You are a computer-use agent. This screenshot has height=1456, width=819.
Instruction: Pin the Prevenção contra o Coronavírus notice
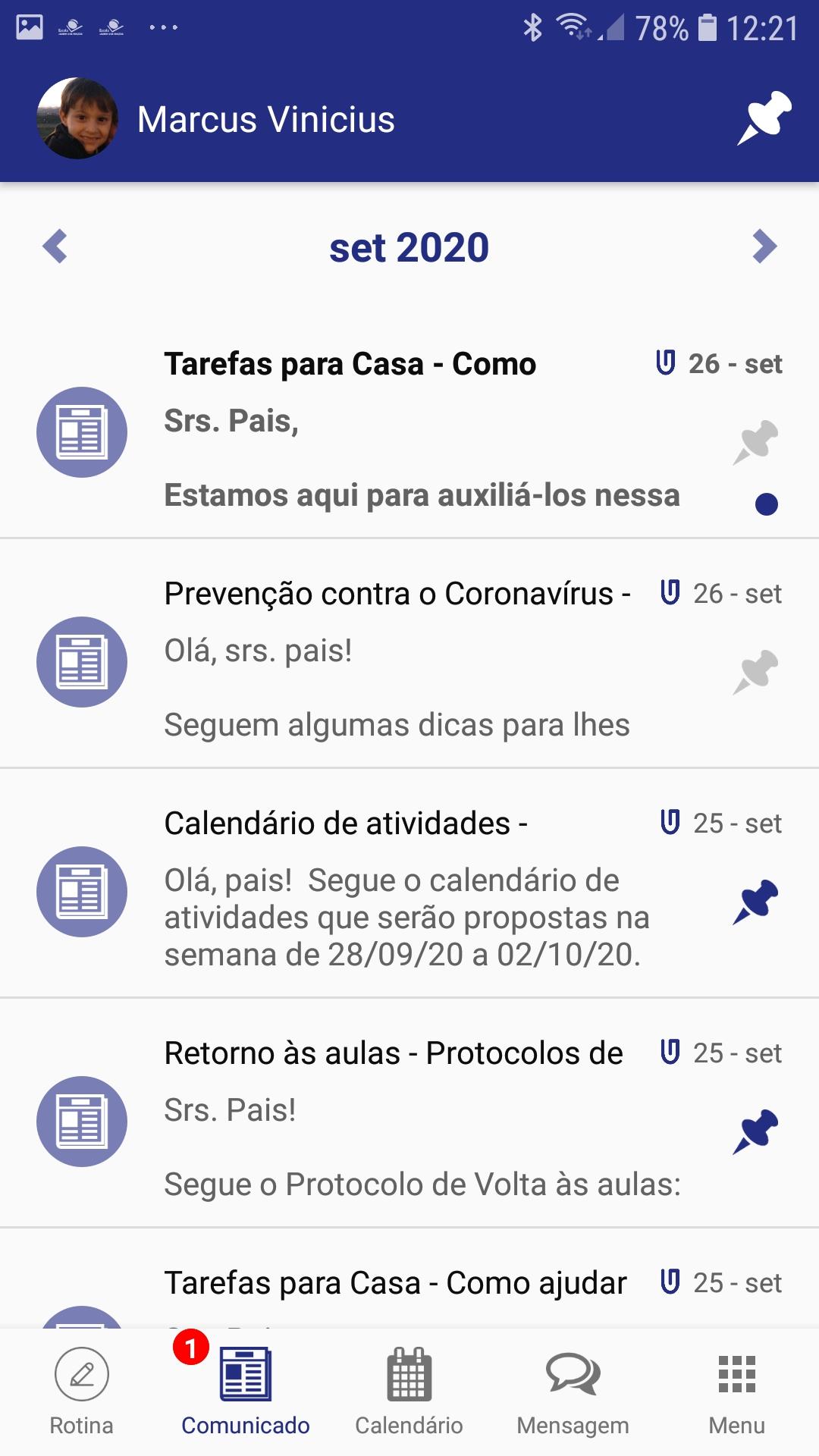point(756,672)
